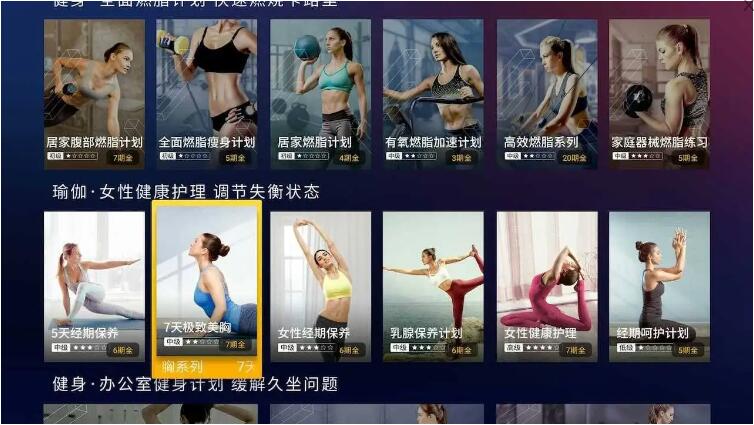Screen dimensions: 754x425
Task: Open the 5天经期保养 yoga course
Action: (x=94, y=285)
